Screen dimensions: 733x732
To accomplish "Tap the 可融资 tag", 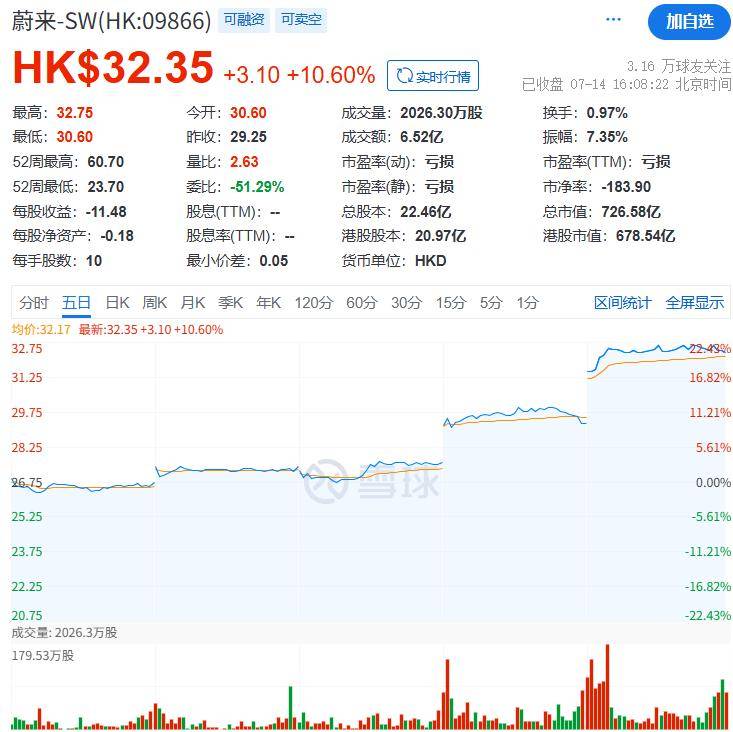I will pos(244,19).
